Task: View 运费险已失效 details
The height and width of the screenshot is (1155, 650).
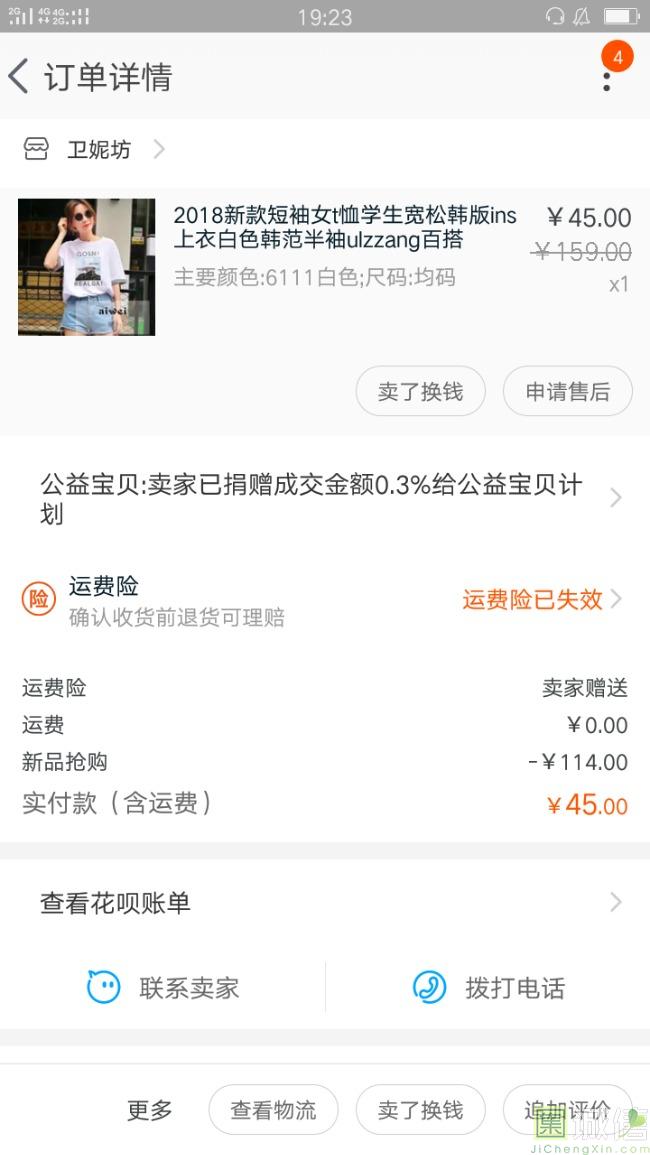Action: tap(540, 599)
